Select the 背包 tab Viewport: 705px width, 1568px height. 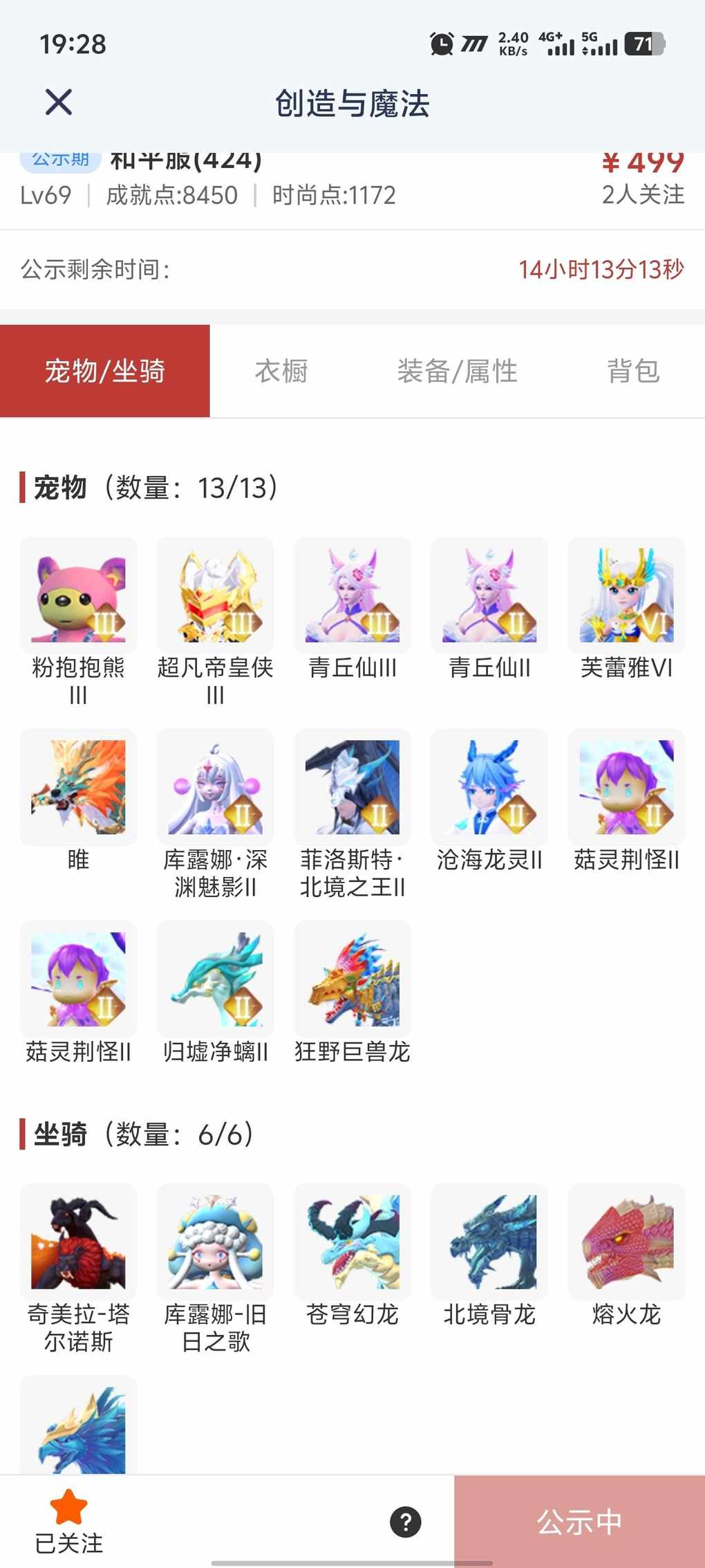(633, 371)
